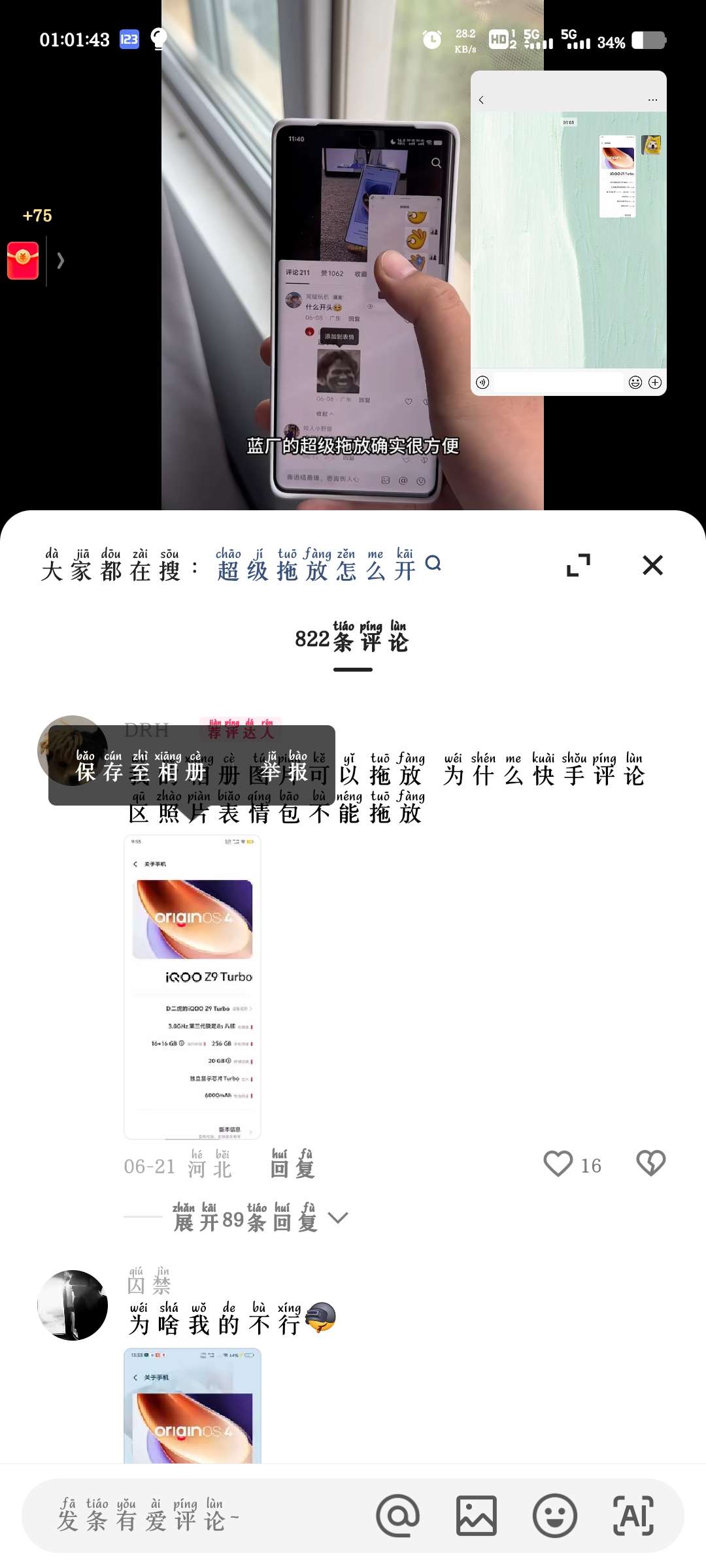This screenshot has height=1568, width=706.
Task: Open the iQOO Z9 Turbo image in DRH's comment
Action: coord(192,987)
